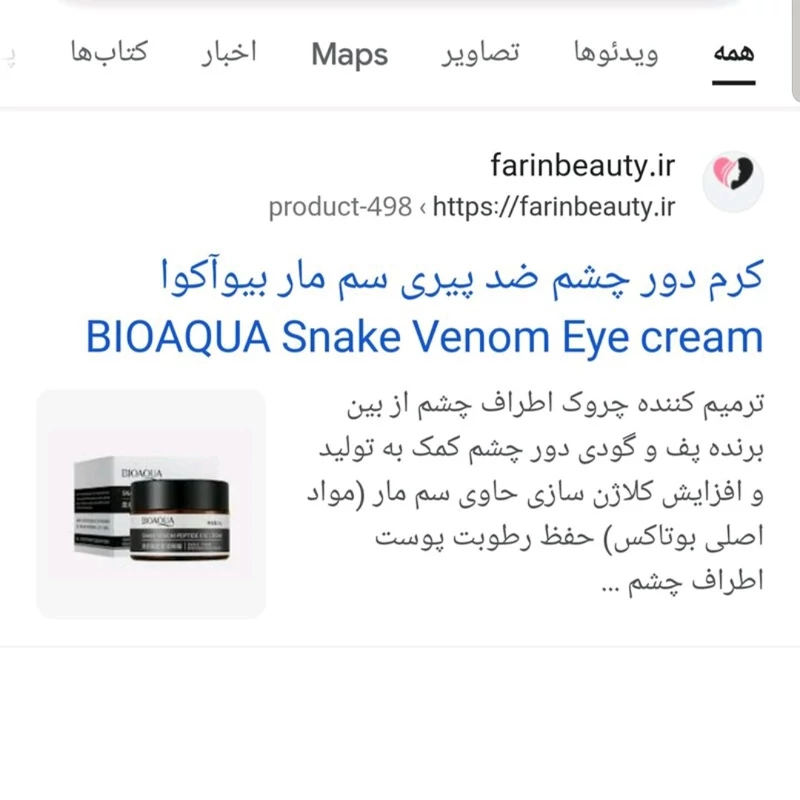Select the همه (All) results tab
Image resolution: width=800 pixels, height=800 pixels.
click(x=733, y=53)
